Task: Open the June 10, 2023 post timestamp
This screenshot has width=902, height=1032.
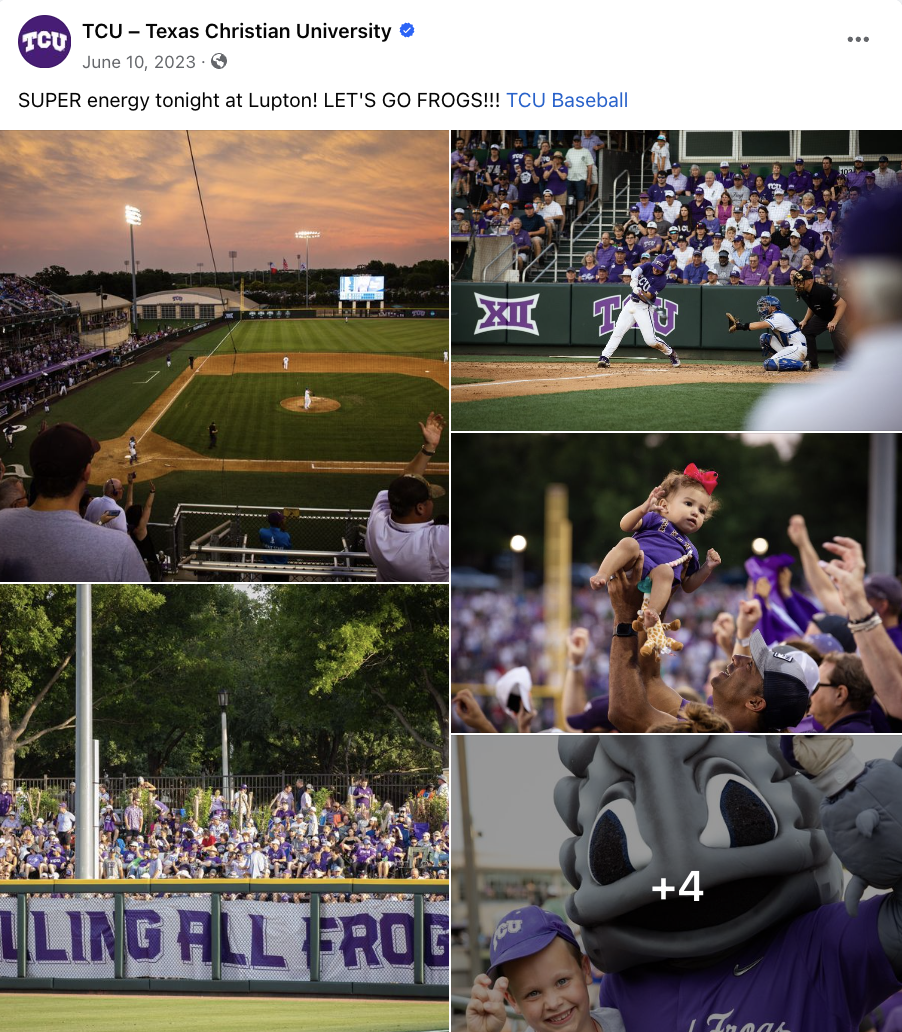Action: pos(139,62)
